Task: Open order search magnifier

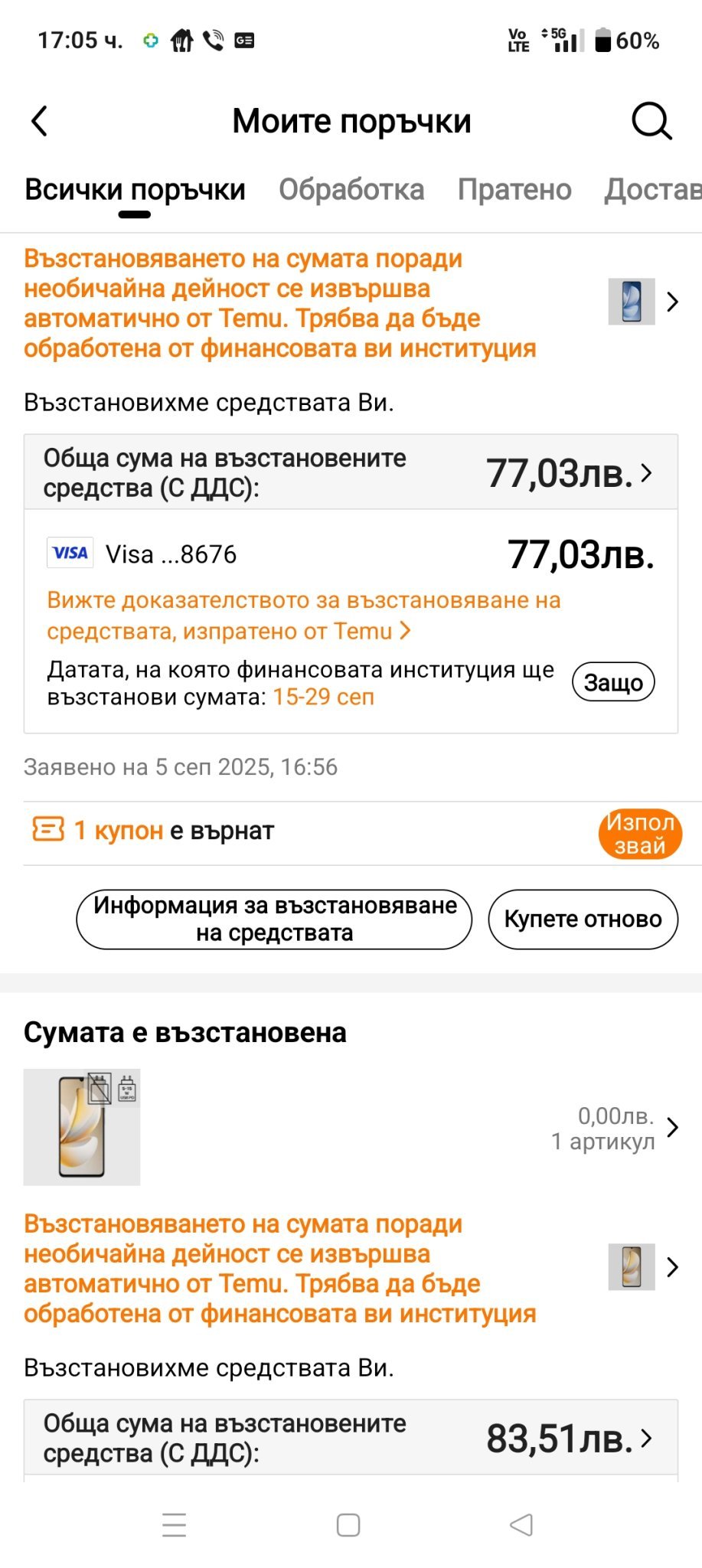Action: [651, 121]
